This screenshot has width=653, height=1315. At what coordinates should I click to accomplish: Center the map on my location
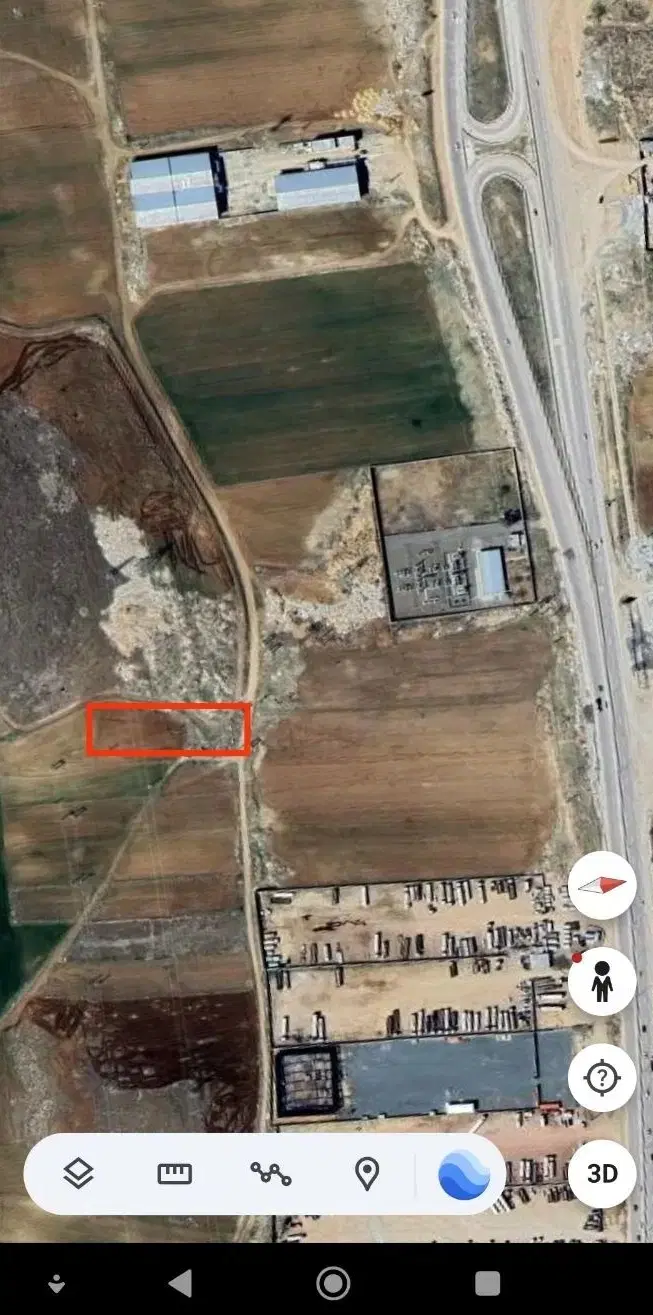(602, 1078)
